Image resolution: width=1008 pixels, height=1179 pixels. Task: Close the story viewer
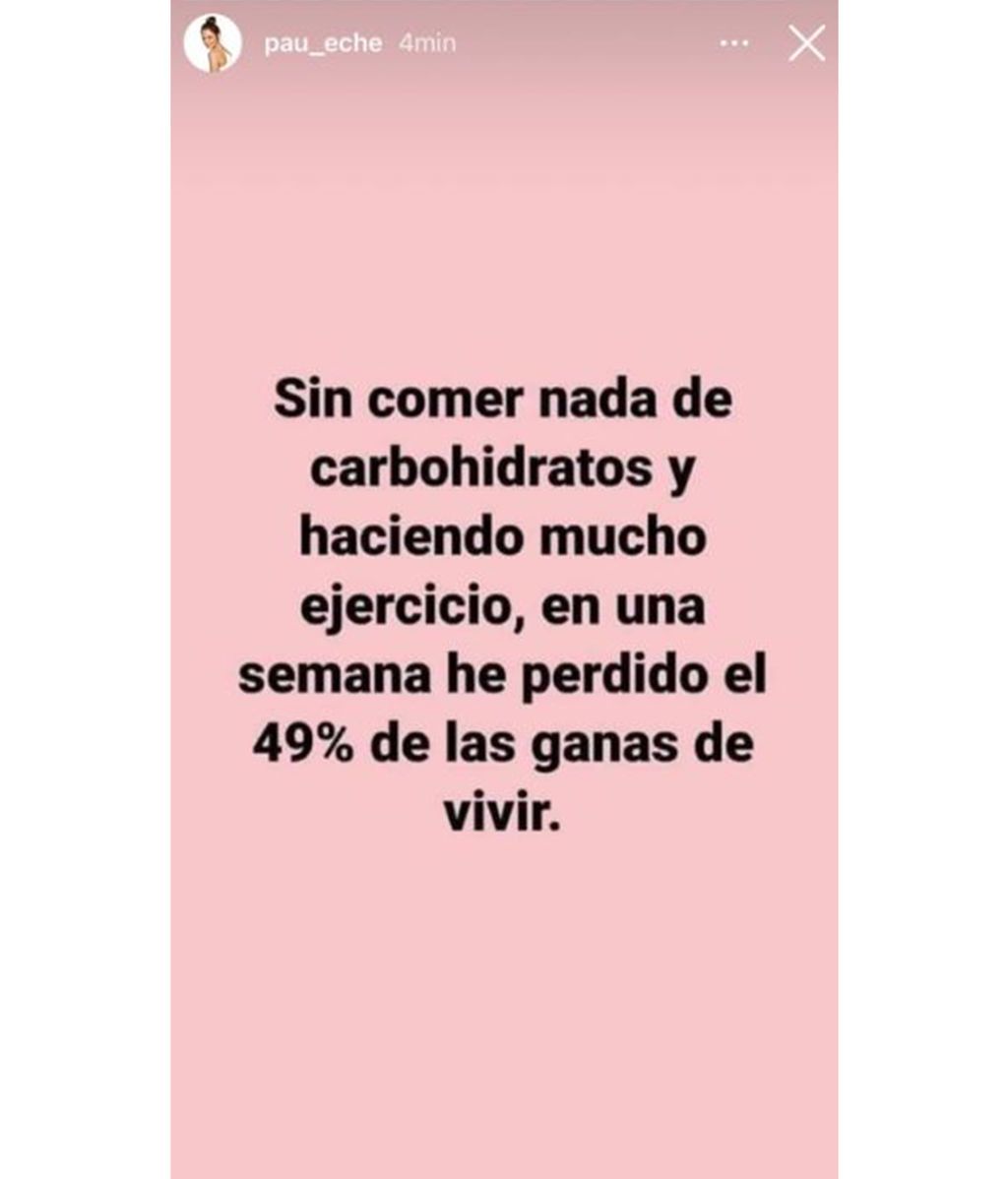coord(806,43)
